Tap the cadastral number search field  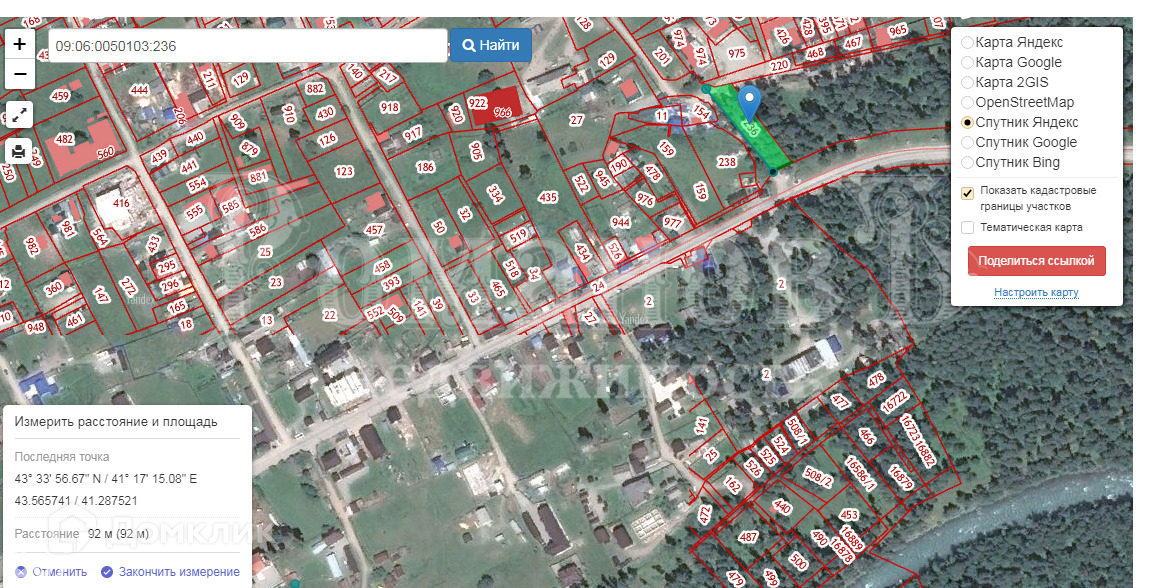coord(247,45)
